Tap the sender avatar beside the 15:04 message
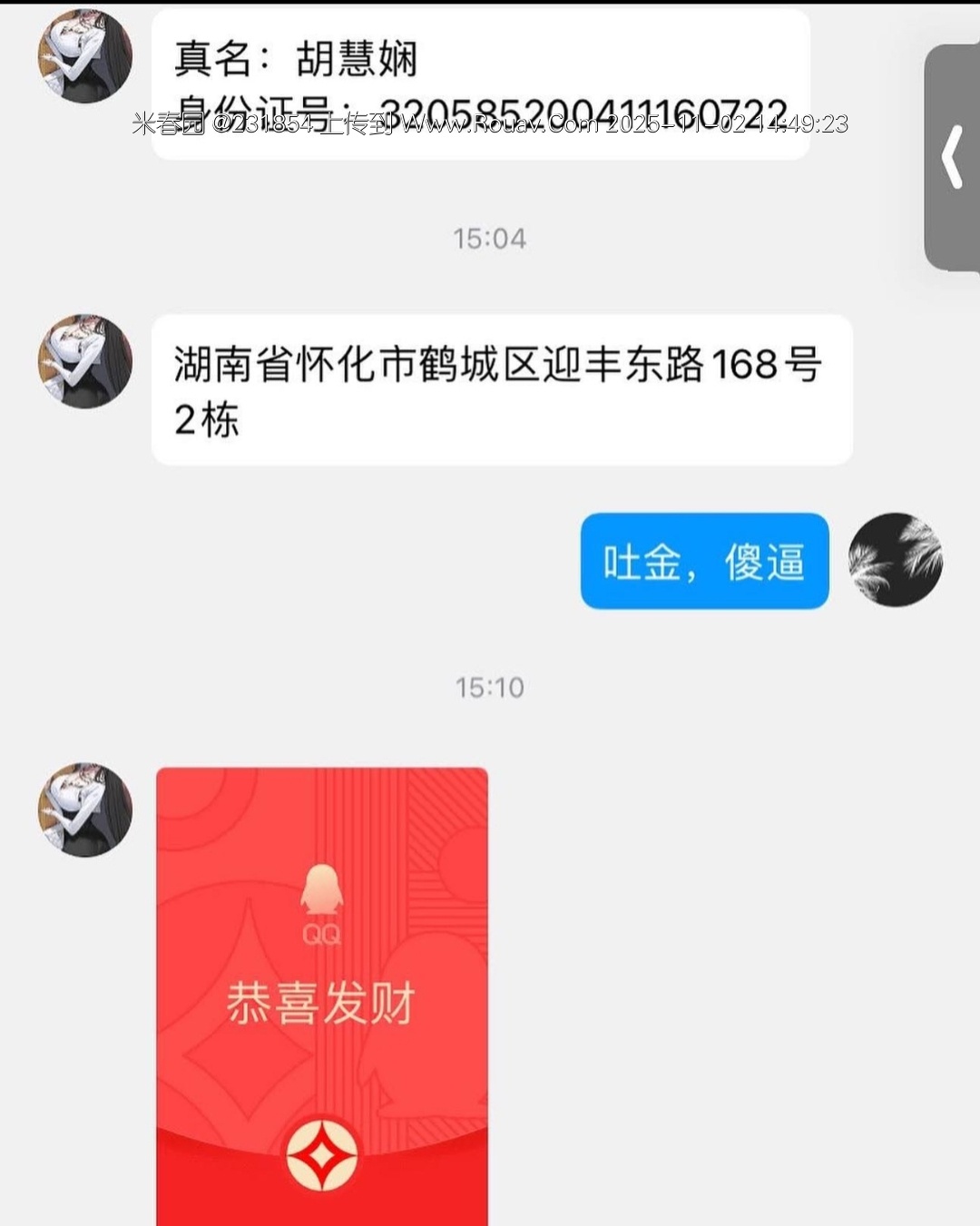Image resolution: width=980 pixels, height=1226 pixels. pyautogui.click(x=85, y=361)
